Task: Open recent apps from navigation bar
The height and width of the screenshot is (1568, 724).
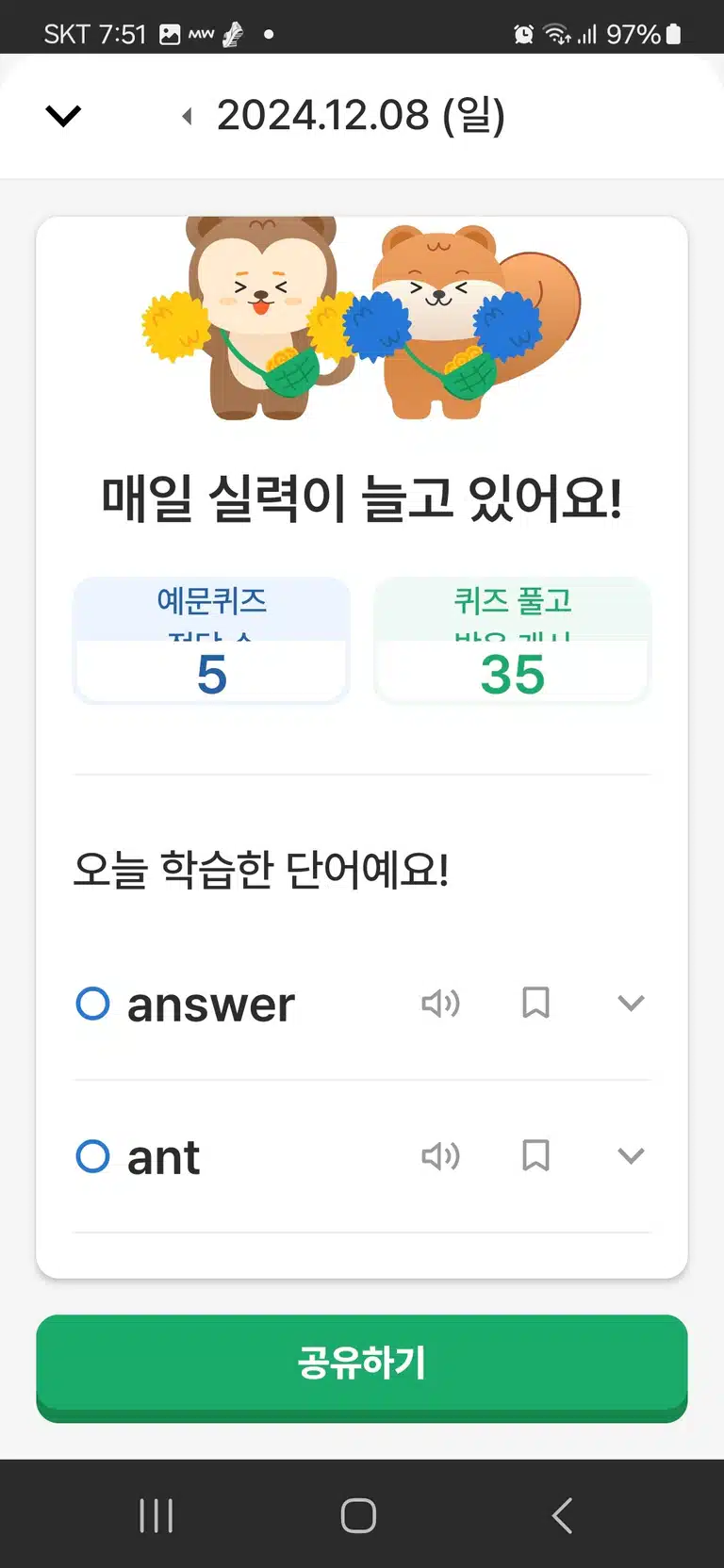Action: pos(156,1515)
